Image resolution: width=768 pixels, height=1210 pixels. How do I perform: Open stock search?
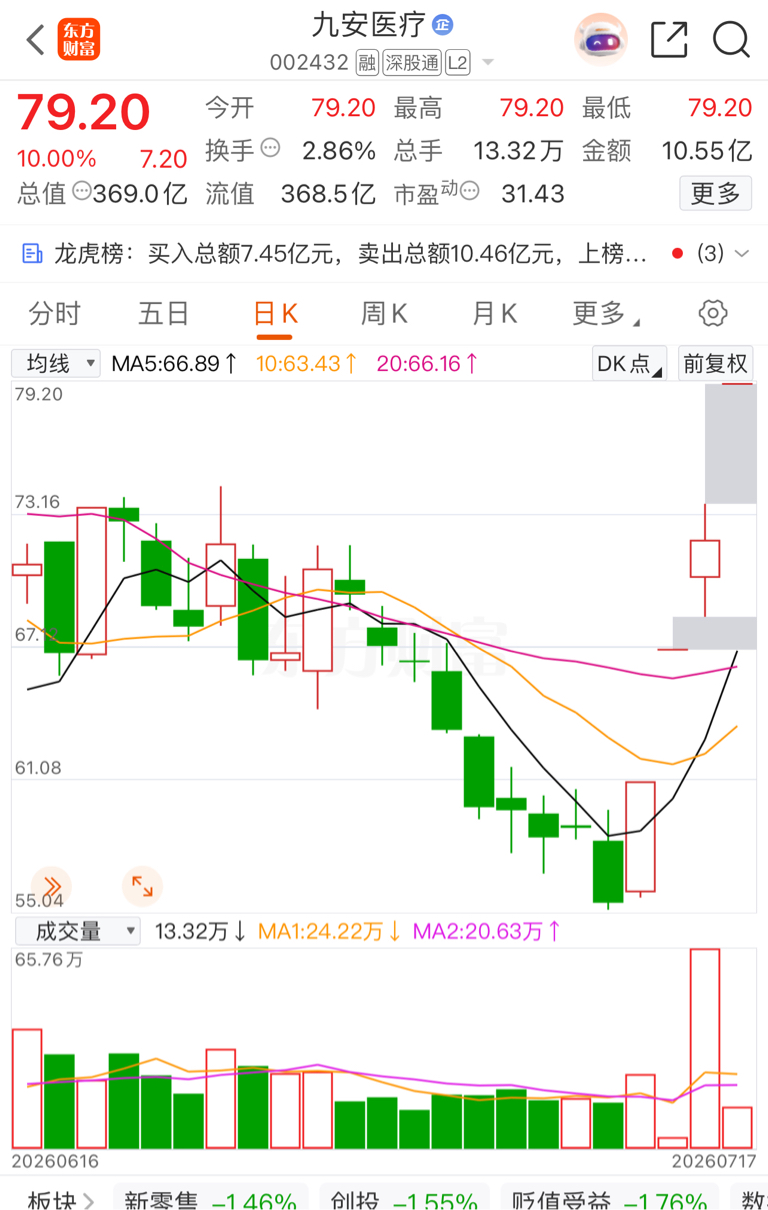[x=731, y=40]
